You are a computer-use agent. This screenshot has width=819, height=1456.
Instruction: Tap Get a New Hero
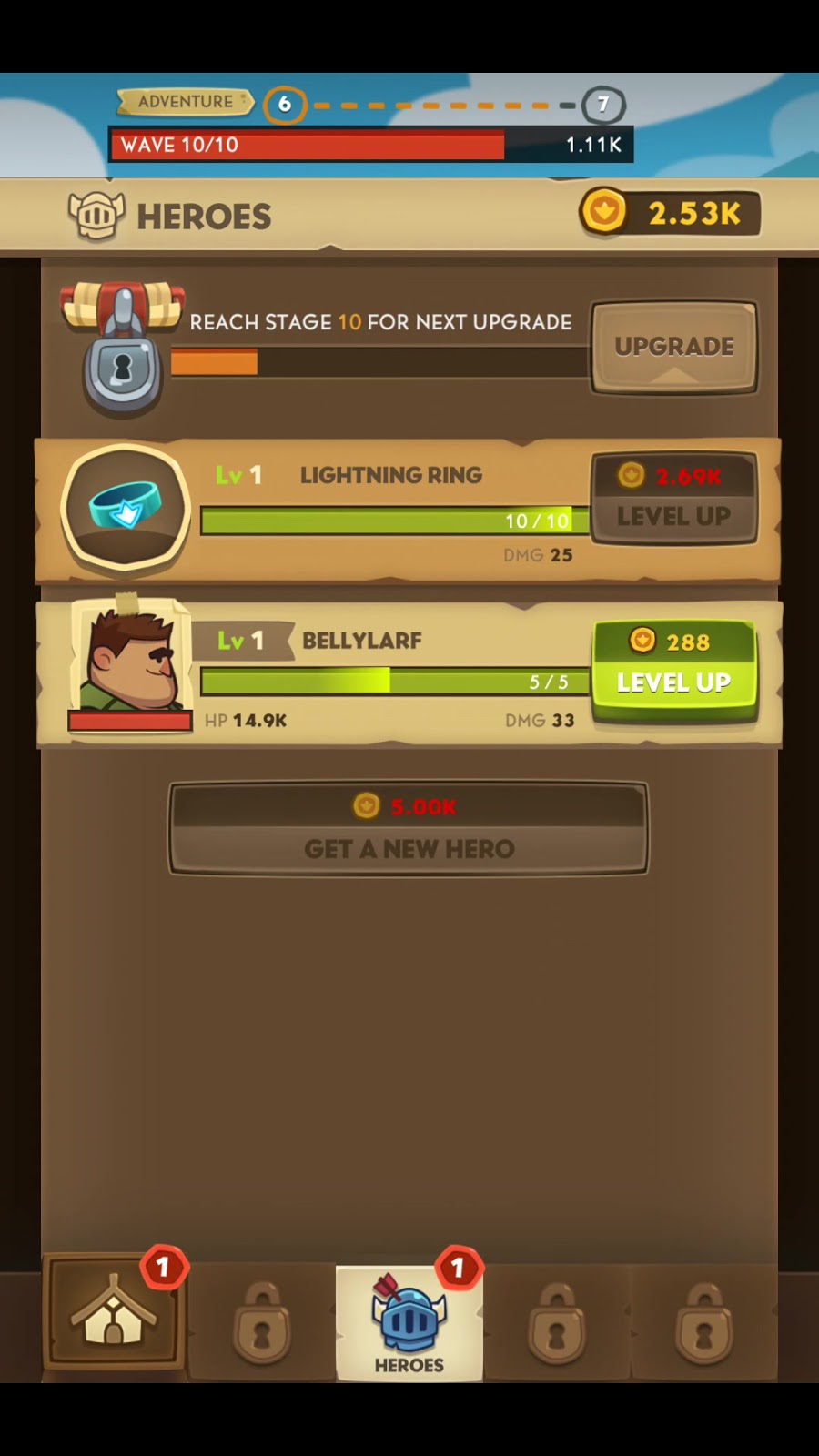point(409,828)
